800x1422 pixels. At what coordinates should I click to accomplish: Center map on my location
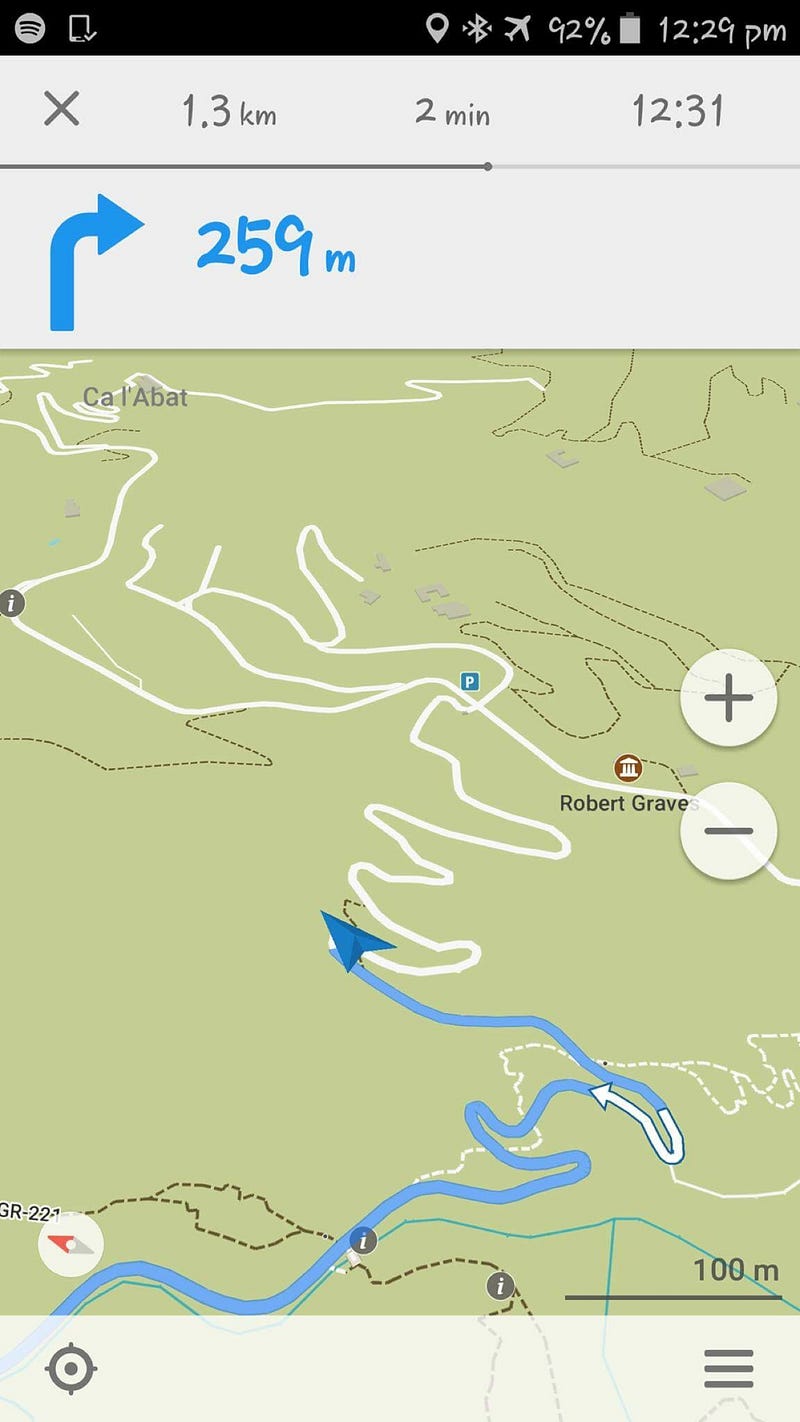click(71, 1368)
